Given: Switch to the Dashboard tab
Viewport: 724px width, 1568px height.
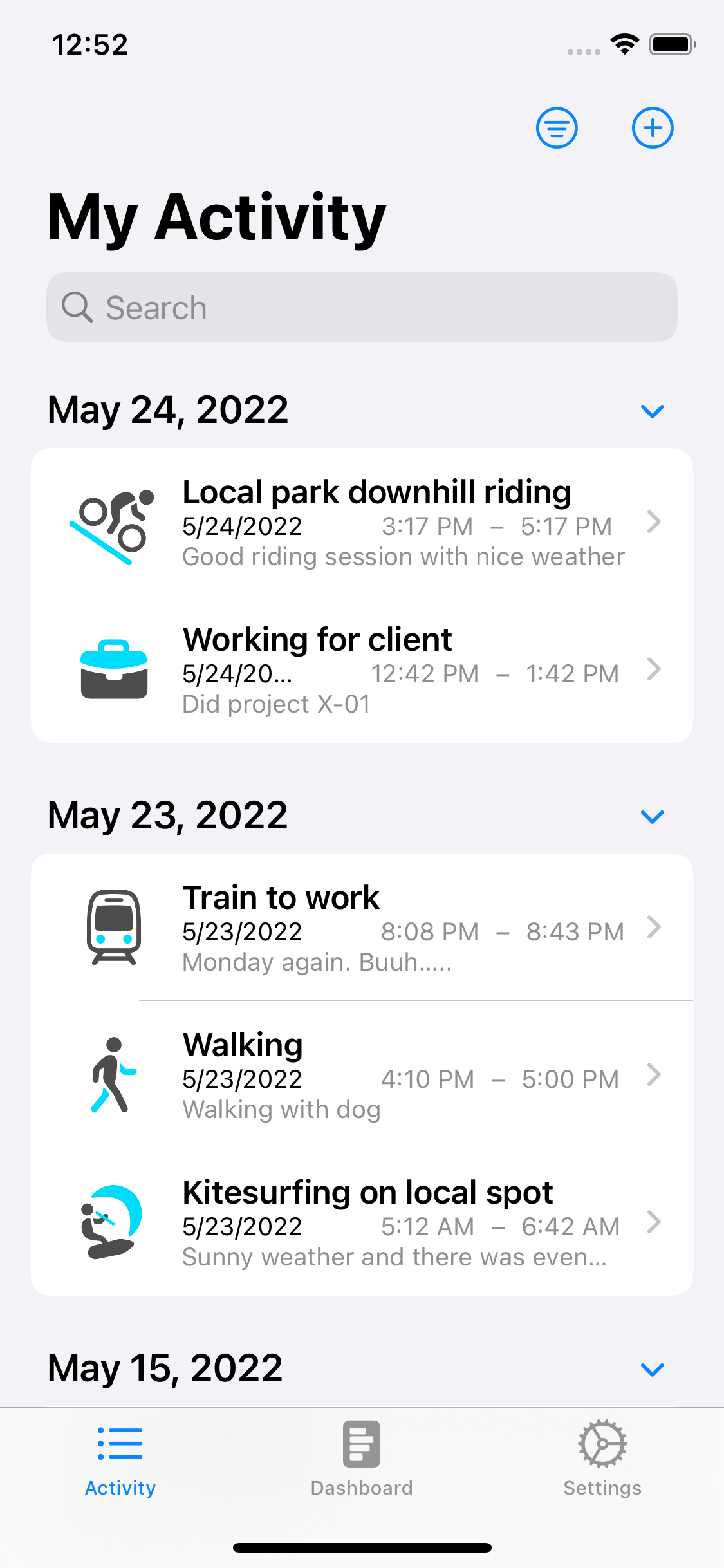Looking at the screenshot, I should 362,1460.
